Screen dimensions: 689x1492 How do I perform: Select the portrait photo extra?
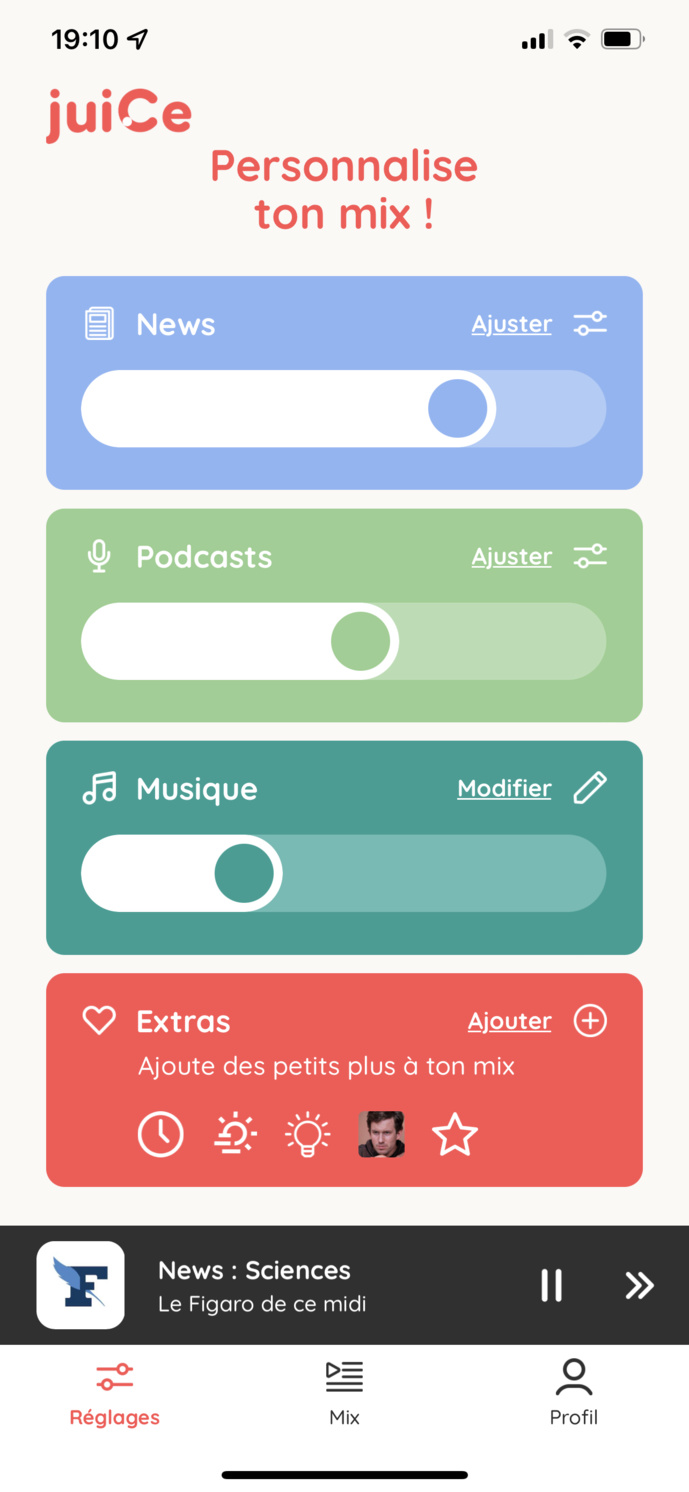381,1134
